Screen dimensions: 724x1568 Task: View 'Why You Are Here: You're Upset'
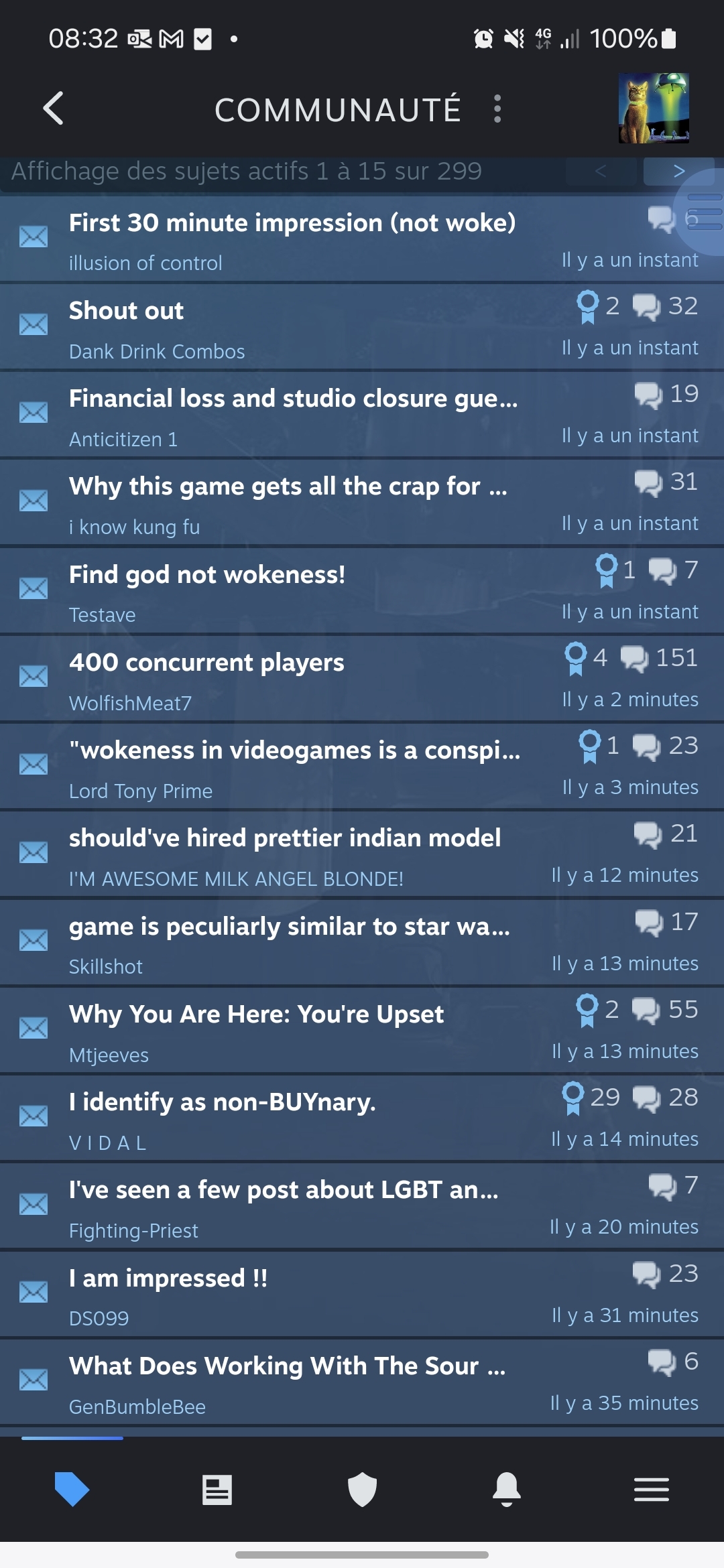(256, 1015)
